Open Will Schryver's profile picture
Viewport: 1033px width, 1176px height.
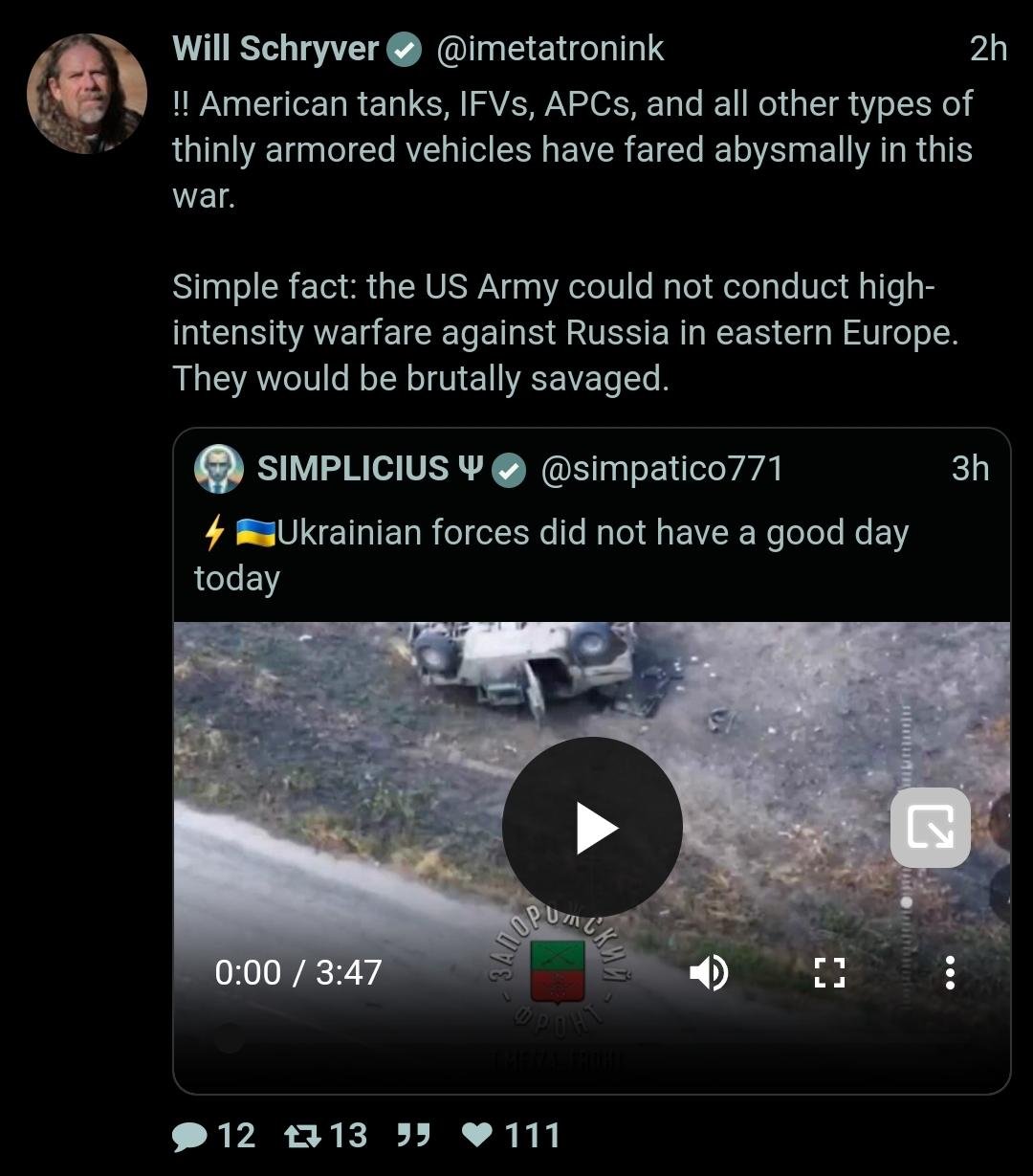pos(86,94)
